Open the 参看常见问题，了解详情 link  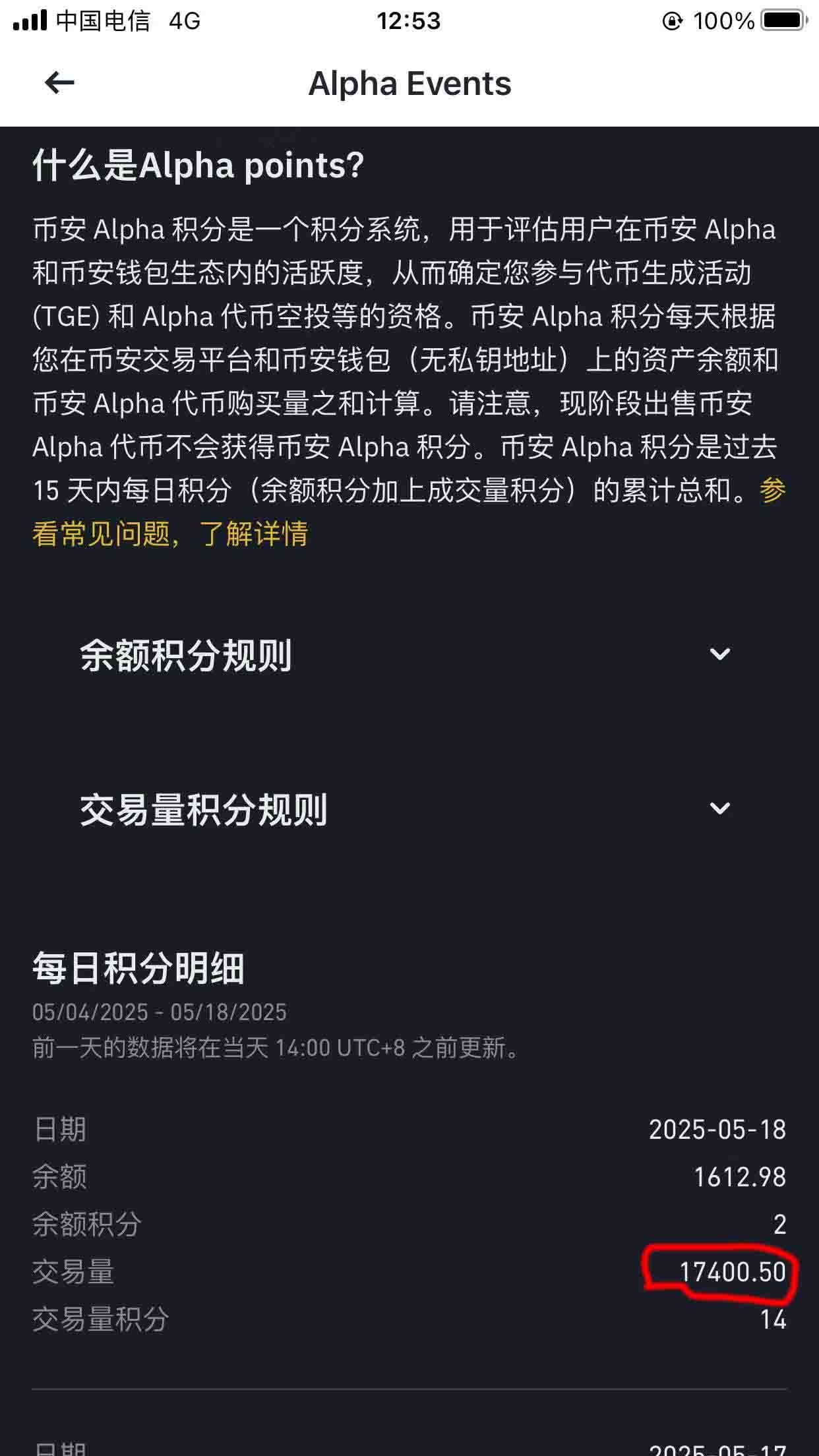(x=170, y=533)
